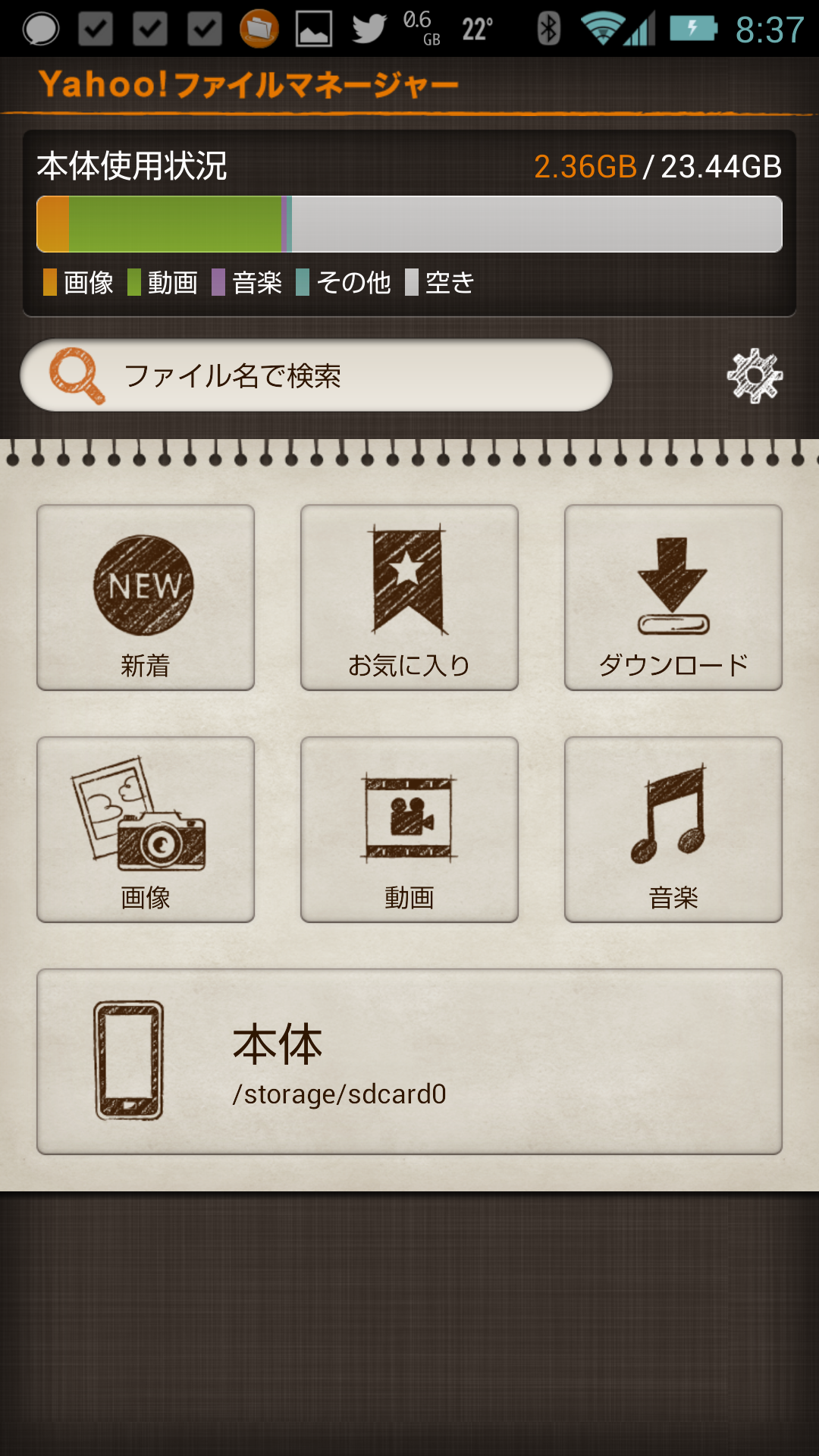Viewport: 819px width, 1456px height.
Task: Browse 画像 images
Action: coord(146,830)
